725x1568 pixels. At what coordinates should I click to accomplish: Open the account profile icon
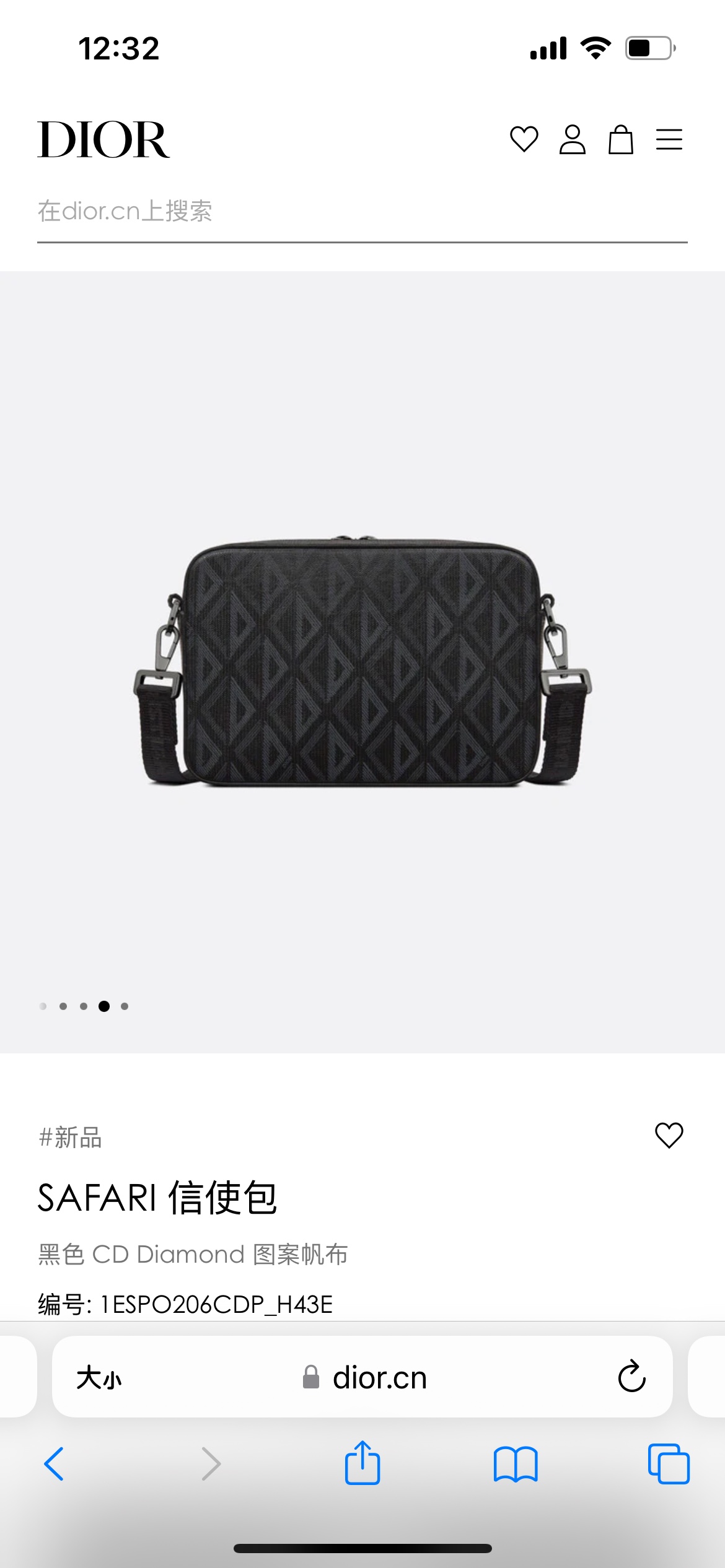(572, 139)
